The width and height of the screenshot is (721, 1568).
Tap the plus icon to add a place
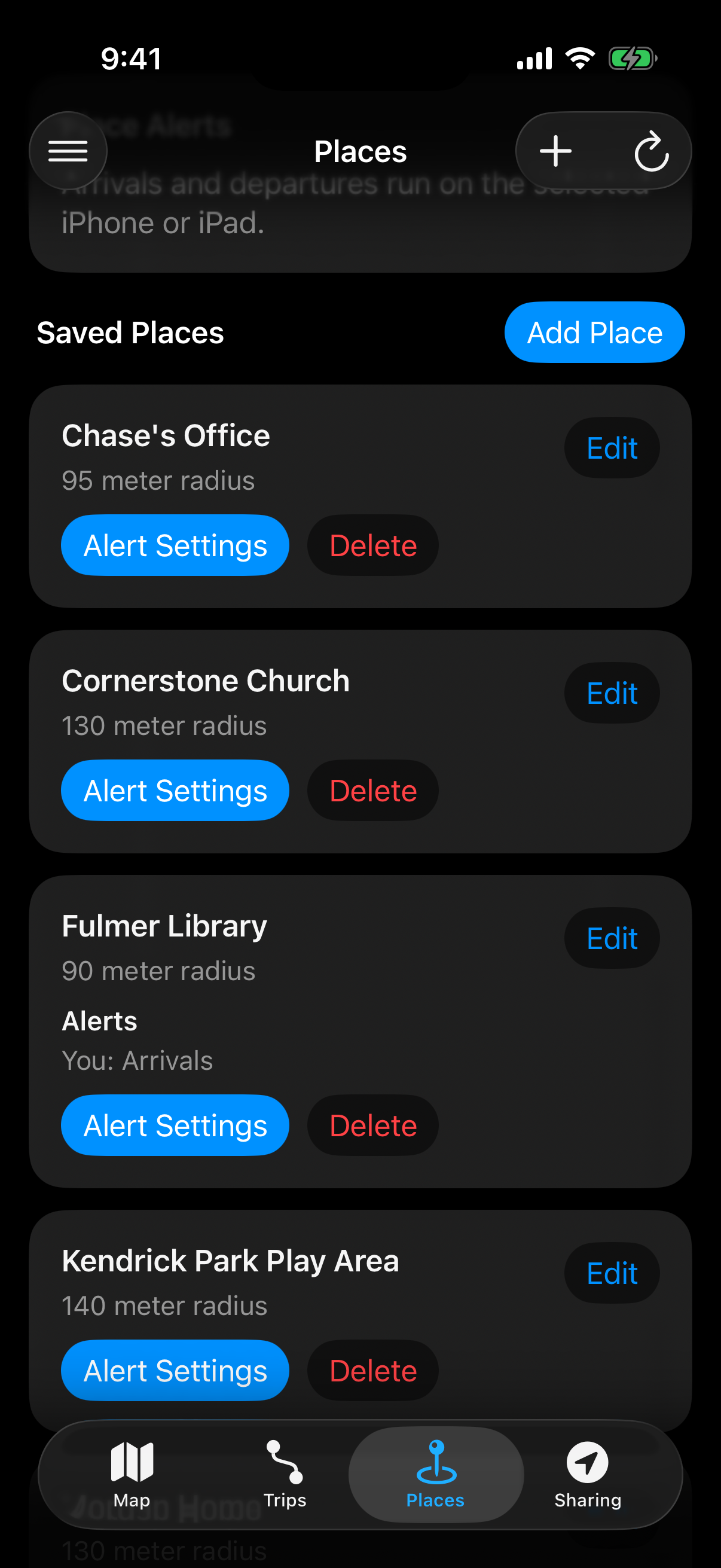[x=555, y=150]
